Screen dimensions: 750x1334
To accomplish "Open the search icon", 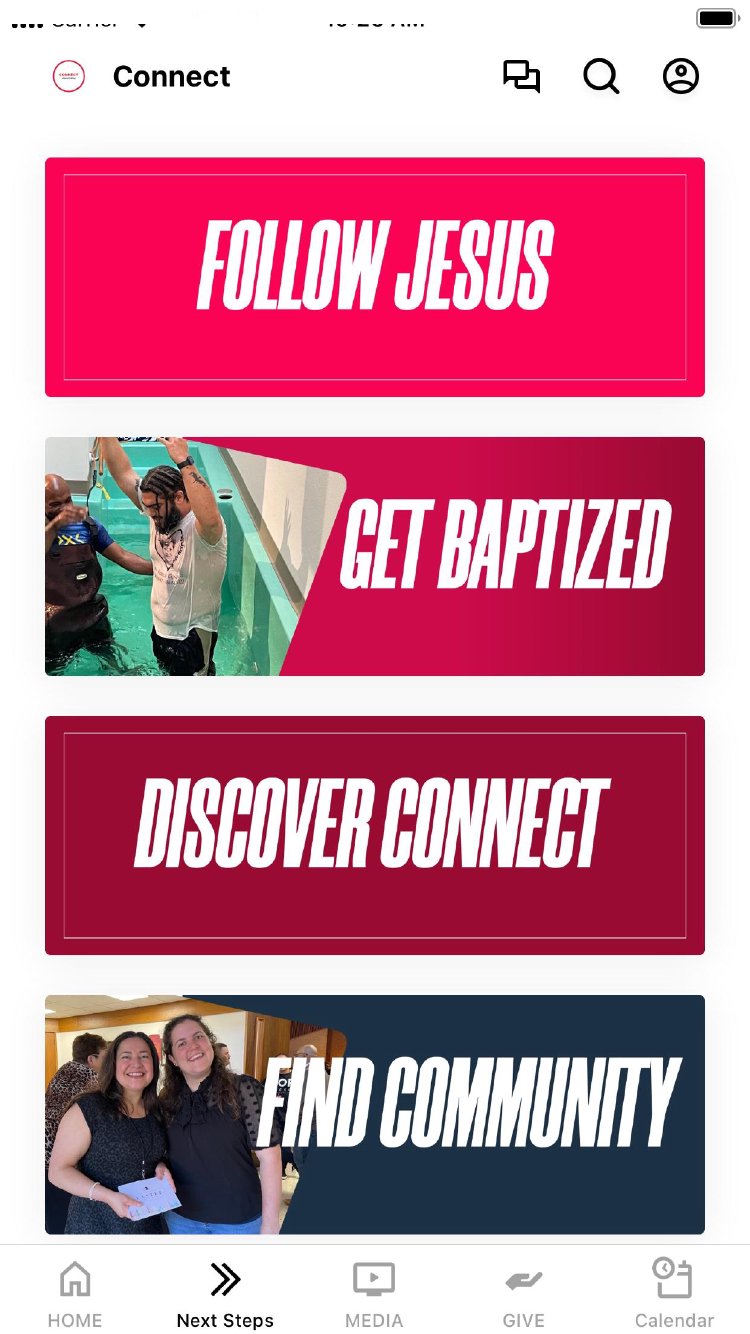I will pos(601,77).
